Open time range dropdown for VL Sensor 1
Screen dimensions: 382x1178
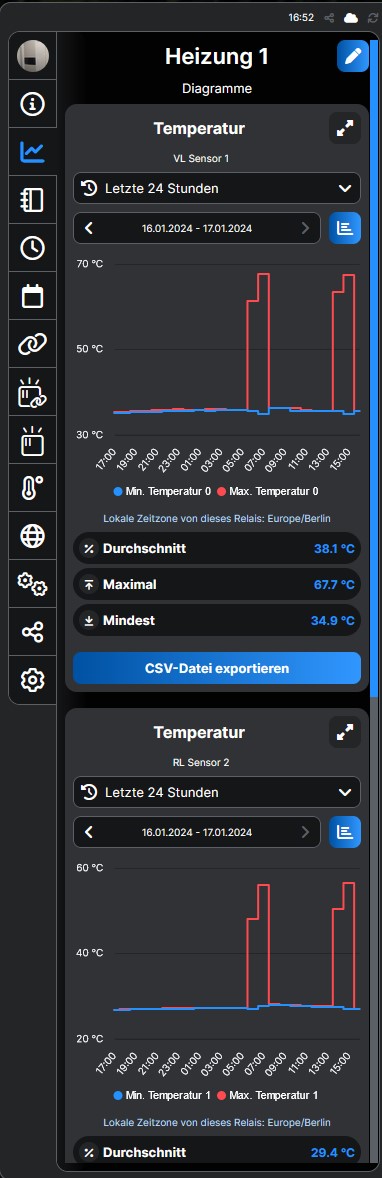(217, 189)
